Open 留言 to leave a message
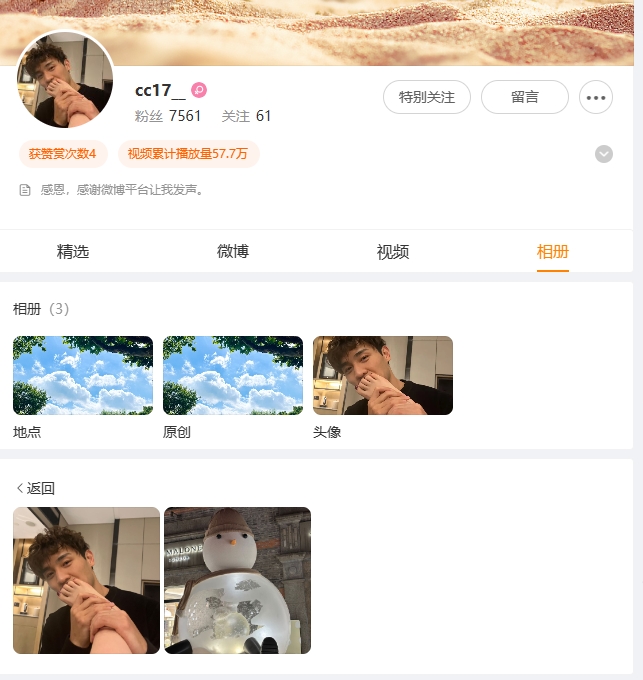643x680 pixels. pos(524,97)
